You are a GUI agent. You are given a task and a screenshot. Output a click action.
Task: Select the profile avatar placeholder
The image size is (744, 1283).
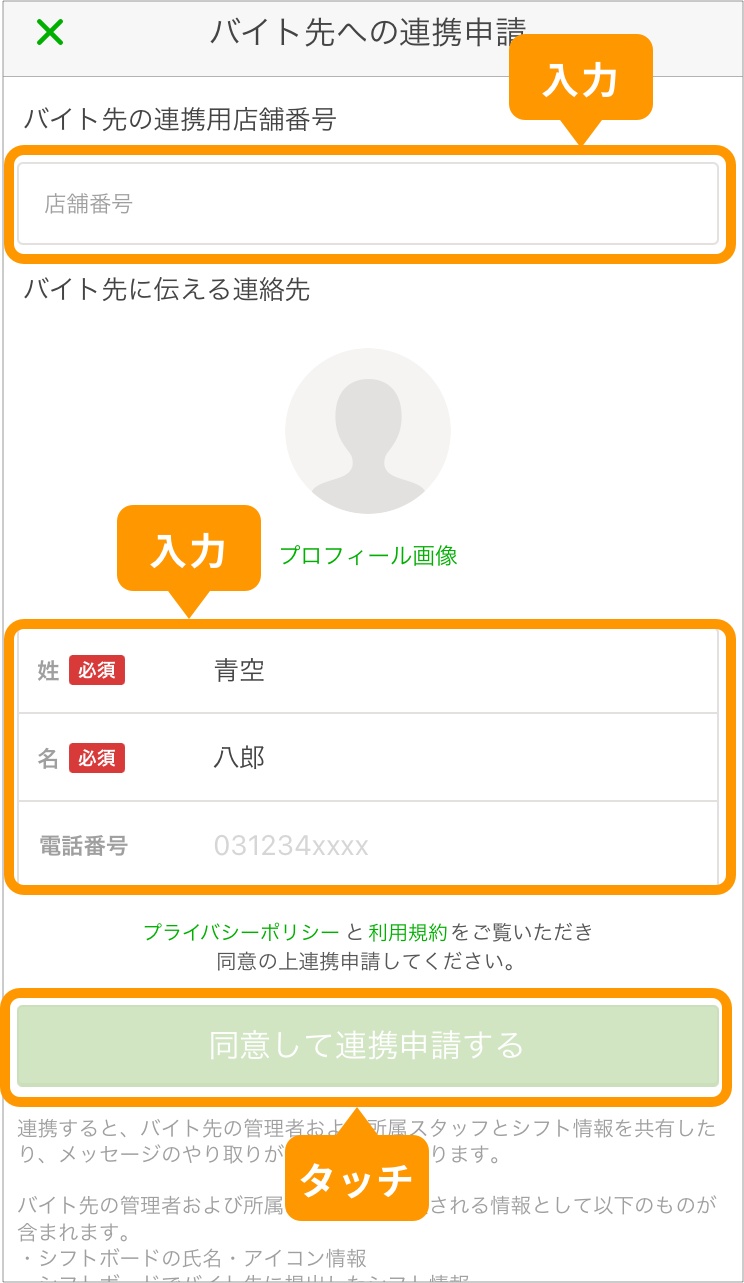click(x=367, y=431)
